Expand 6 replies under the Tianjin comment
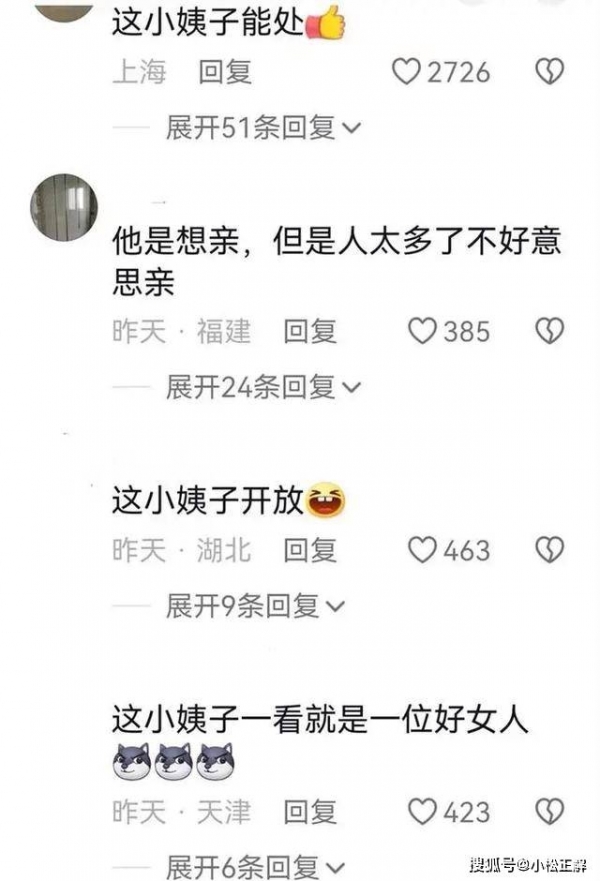 [x=254, y=865]
